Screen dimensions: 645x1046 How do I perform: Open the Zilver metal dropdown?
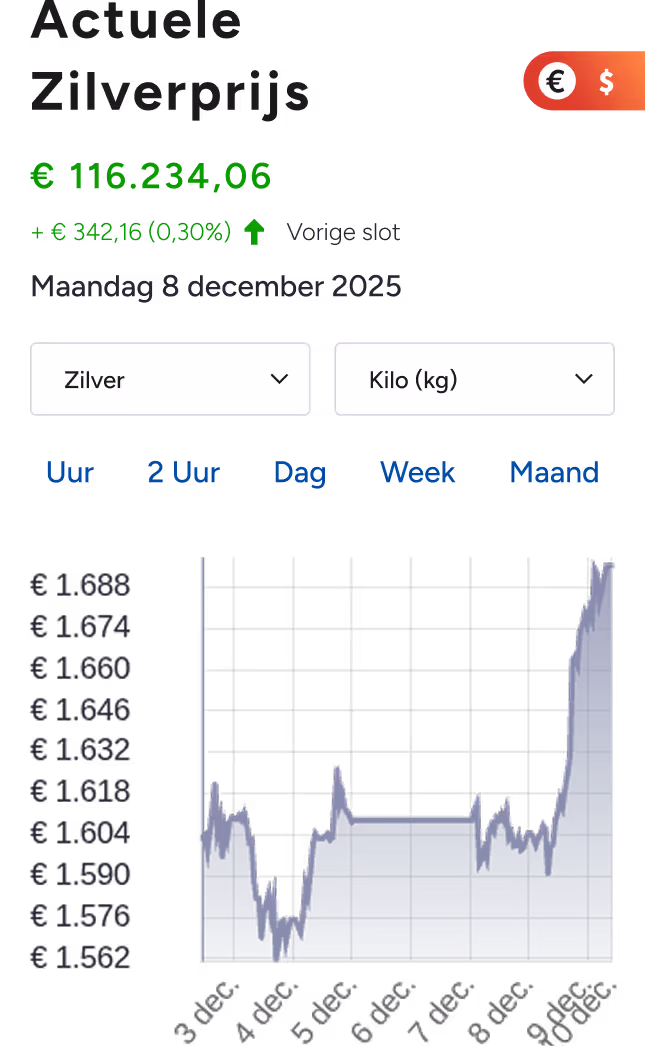[170, 379]
